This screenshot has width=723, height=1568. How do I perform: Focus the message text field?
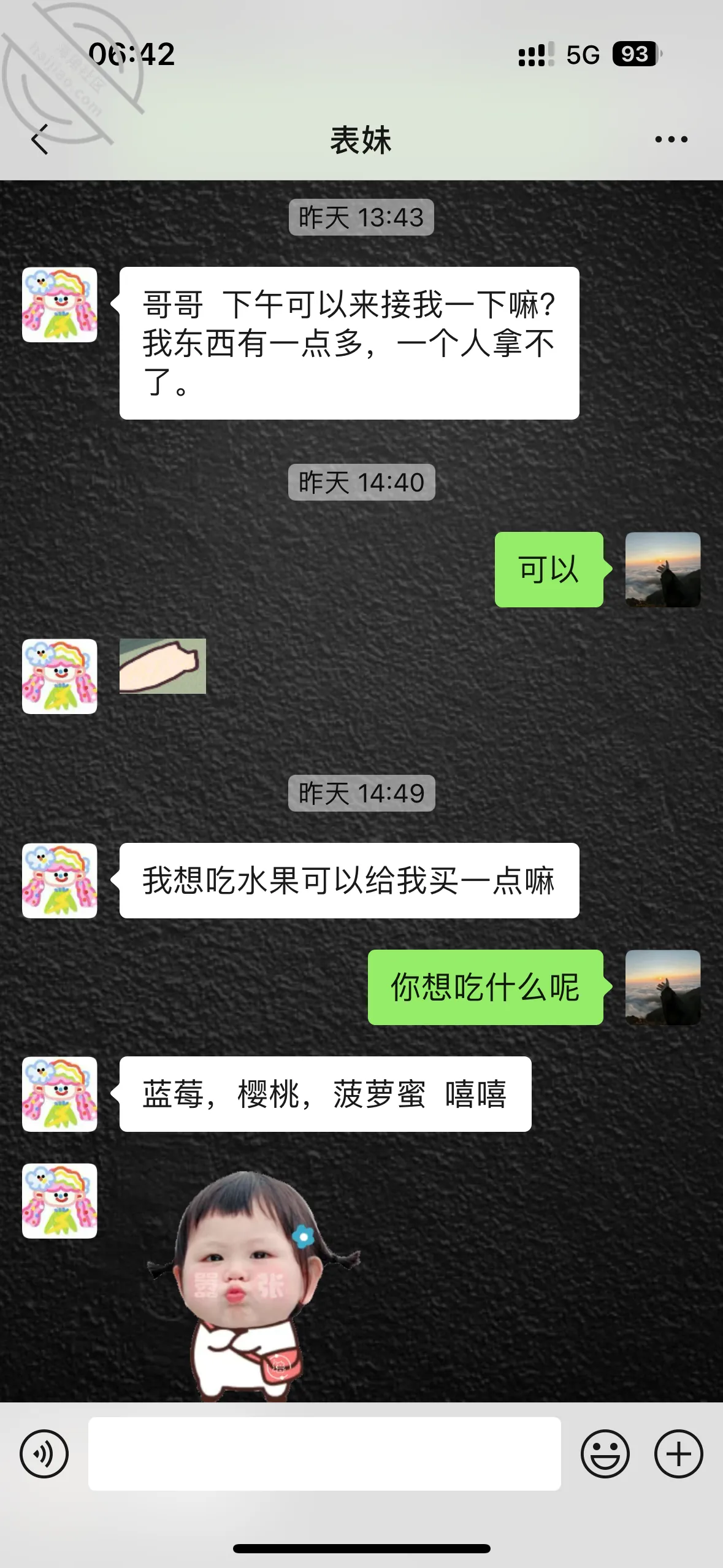(x=324, y=1454)
